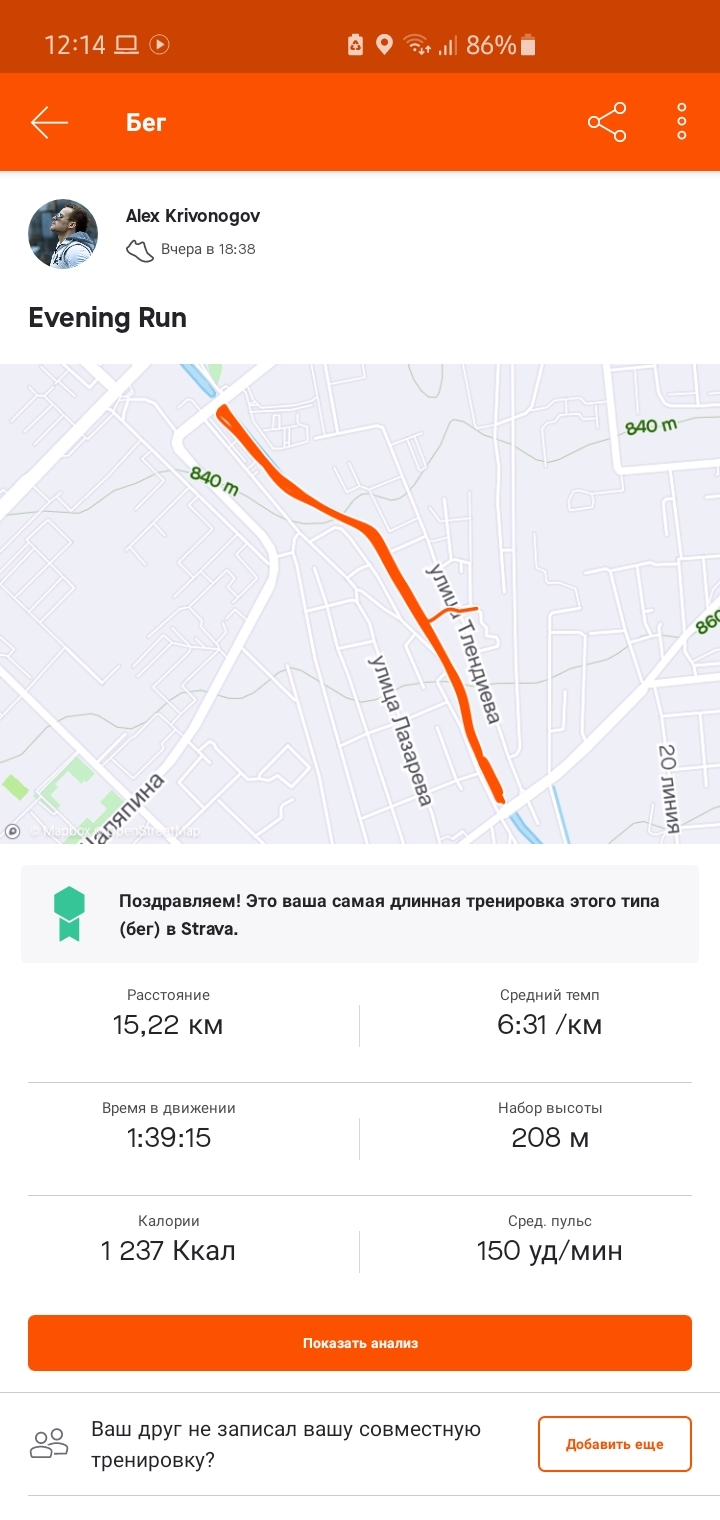Image resolution: width=720 pixels, height=1520 pixels.
Task: Share this run activity
Action: tap(607, 123)
